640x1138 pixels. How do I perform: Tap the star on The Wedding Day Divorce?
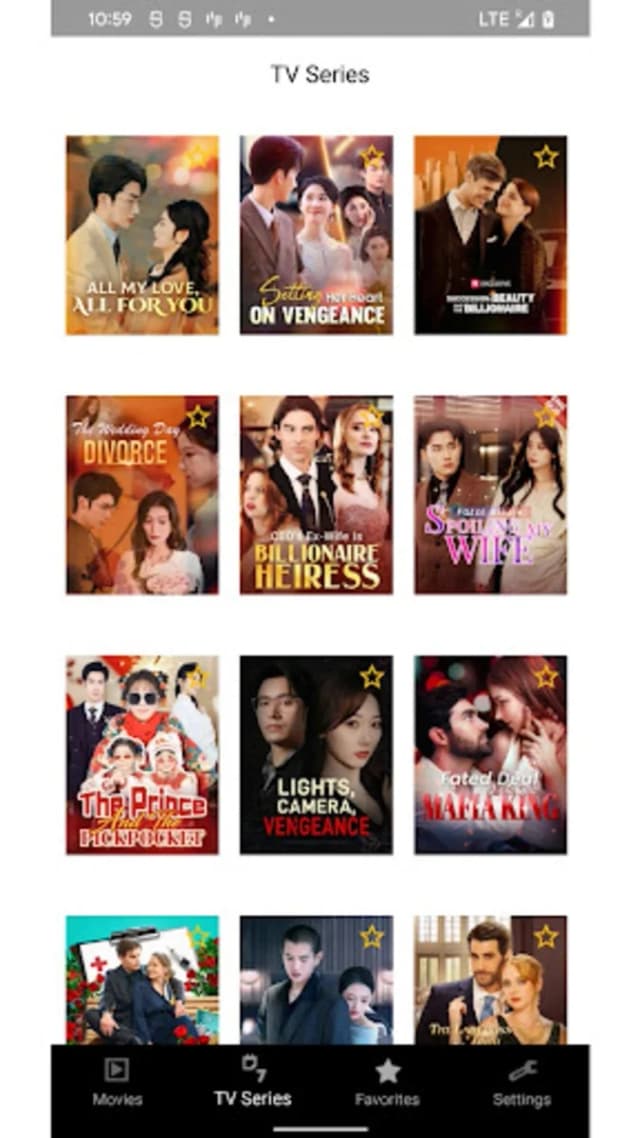coord(197,417)
